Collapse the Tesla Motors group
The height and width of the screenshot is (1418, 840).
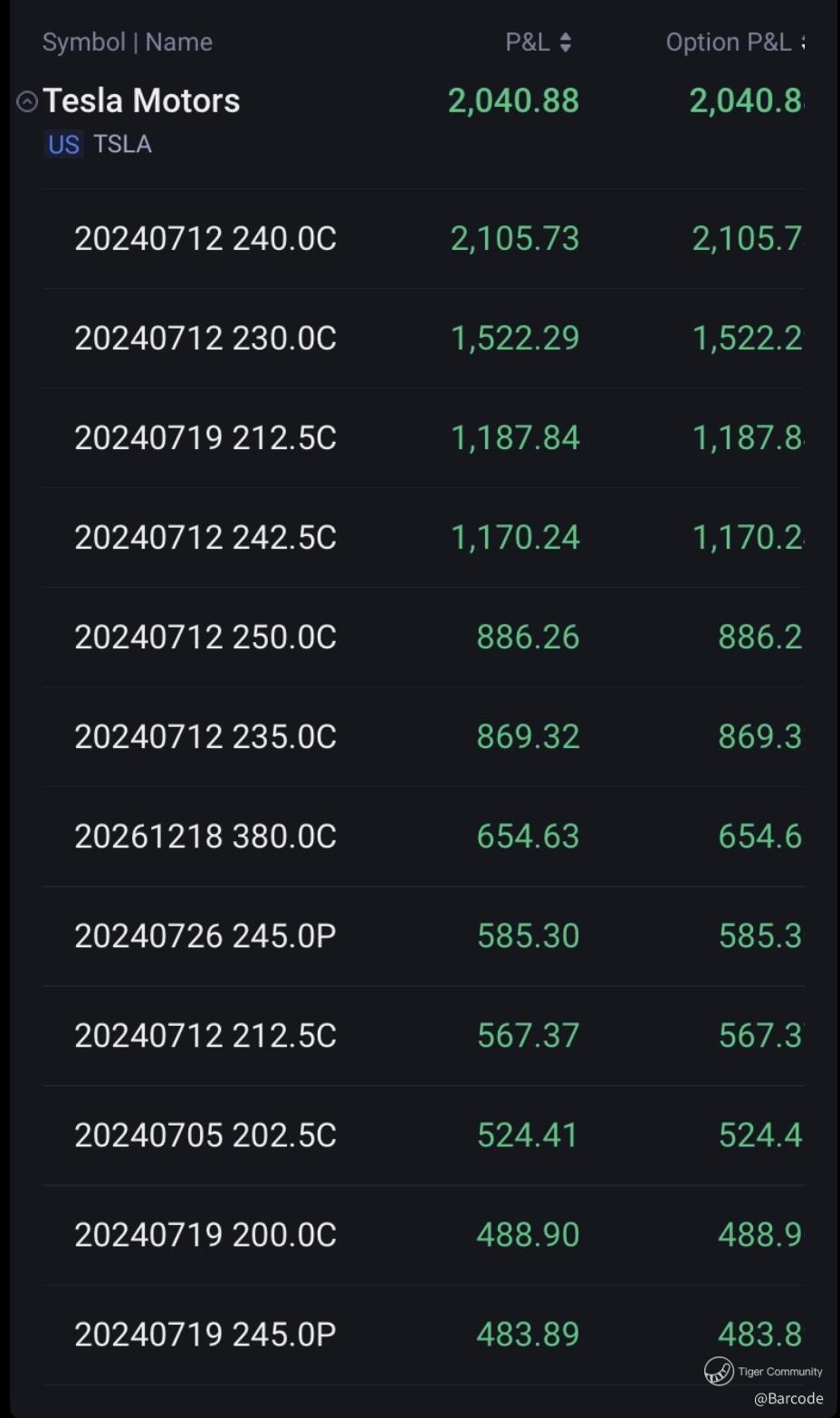(27, 101)
